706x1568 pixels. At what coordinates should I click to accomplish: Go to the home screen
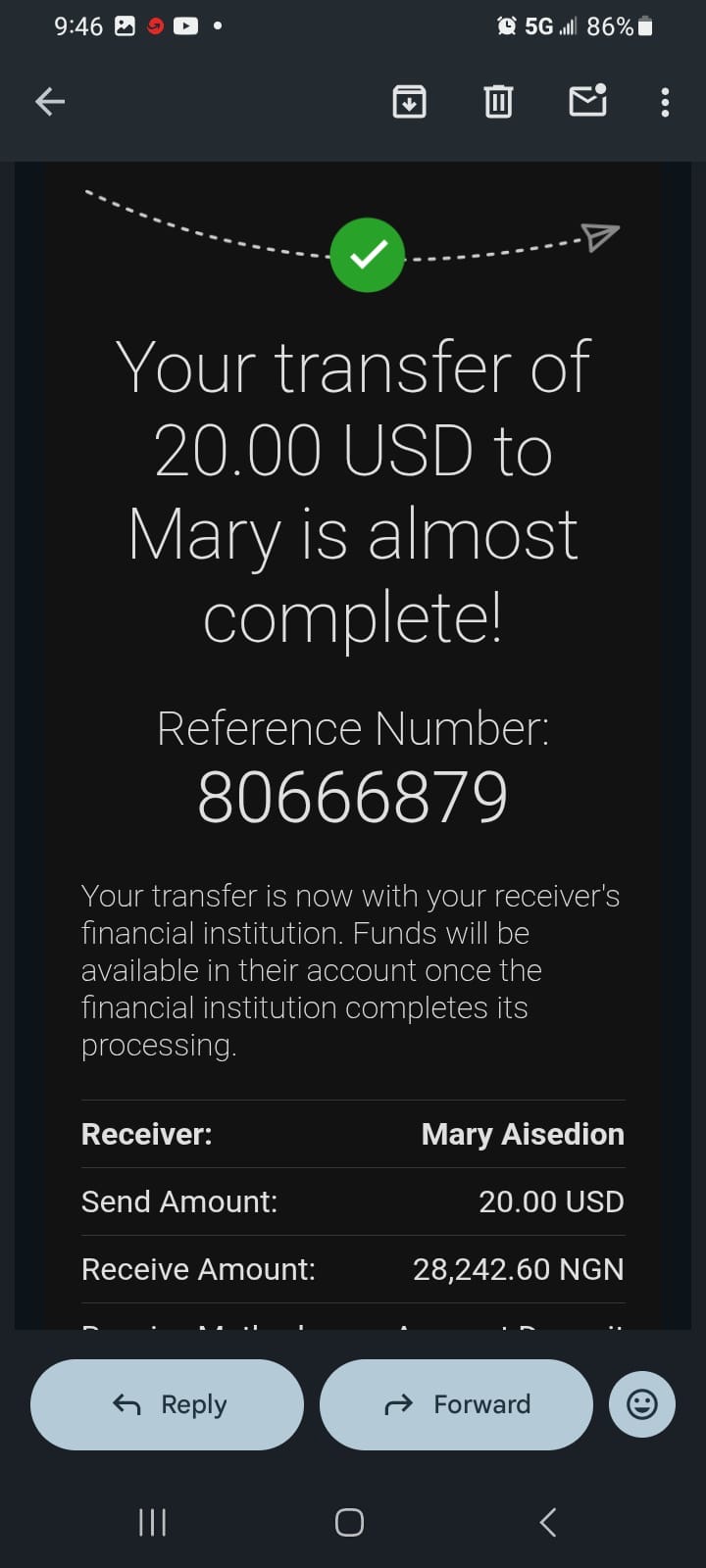click(349, 1522)
